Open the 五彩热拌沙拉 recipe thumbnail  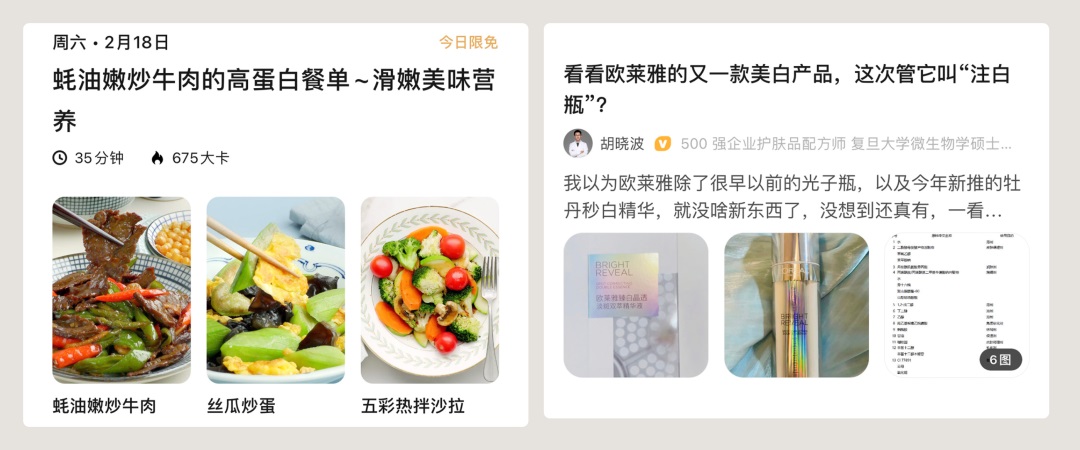pyautogui.click(x=429, y=290)
